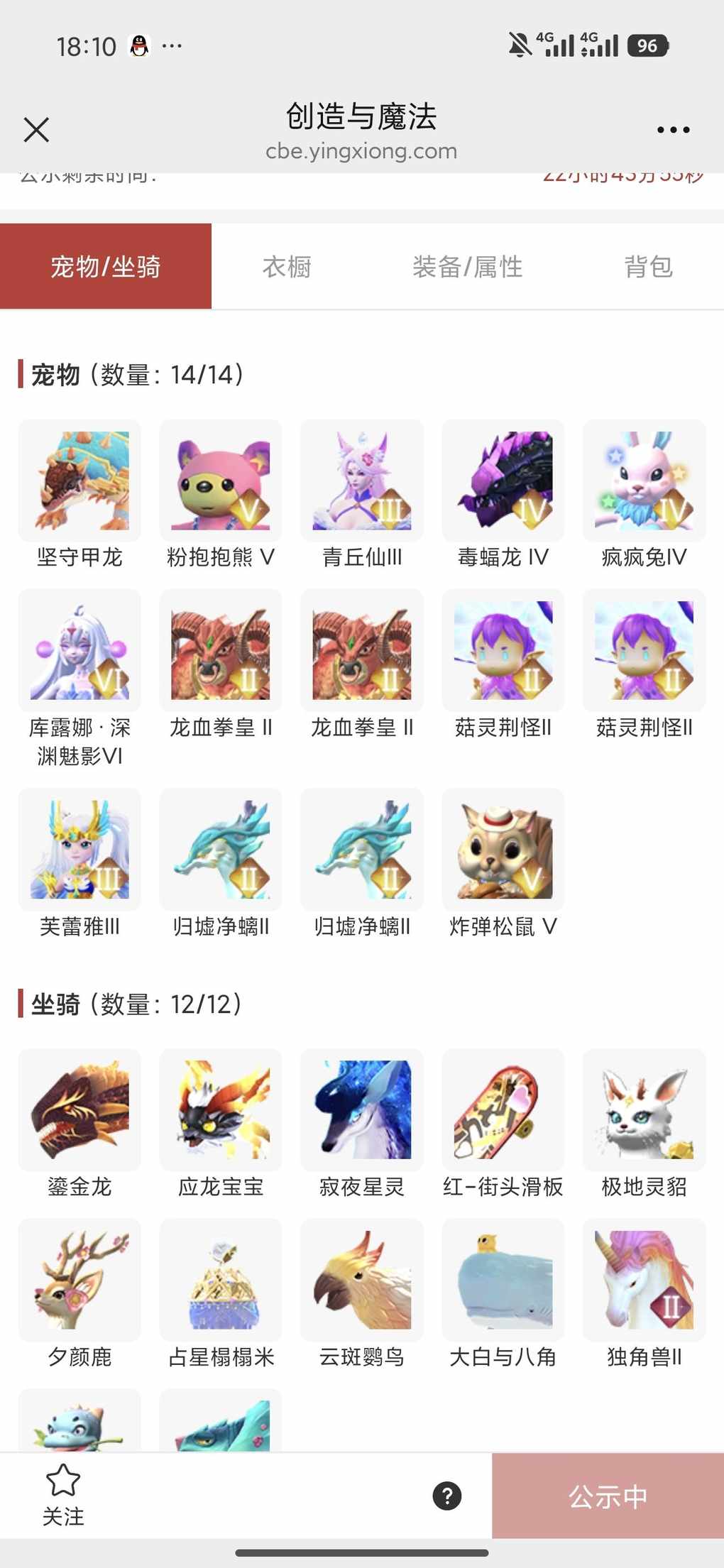Open the question mark help icon
Image resolution: width=724 pixels, height=1568 pixels.
coord(446,1496)
